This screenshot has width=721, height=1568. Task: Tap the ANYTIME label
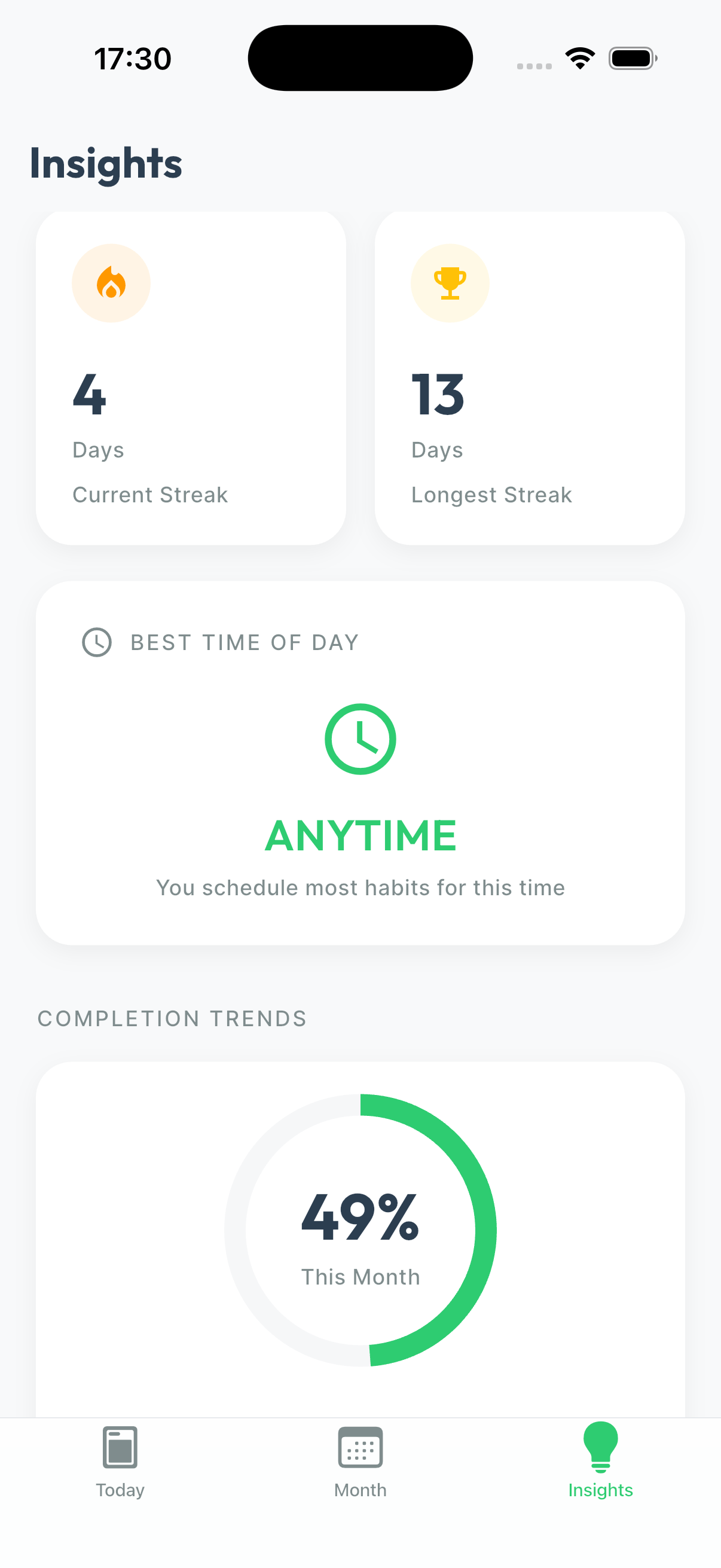pyautogui.click(x=360, y=836)
